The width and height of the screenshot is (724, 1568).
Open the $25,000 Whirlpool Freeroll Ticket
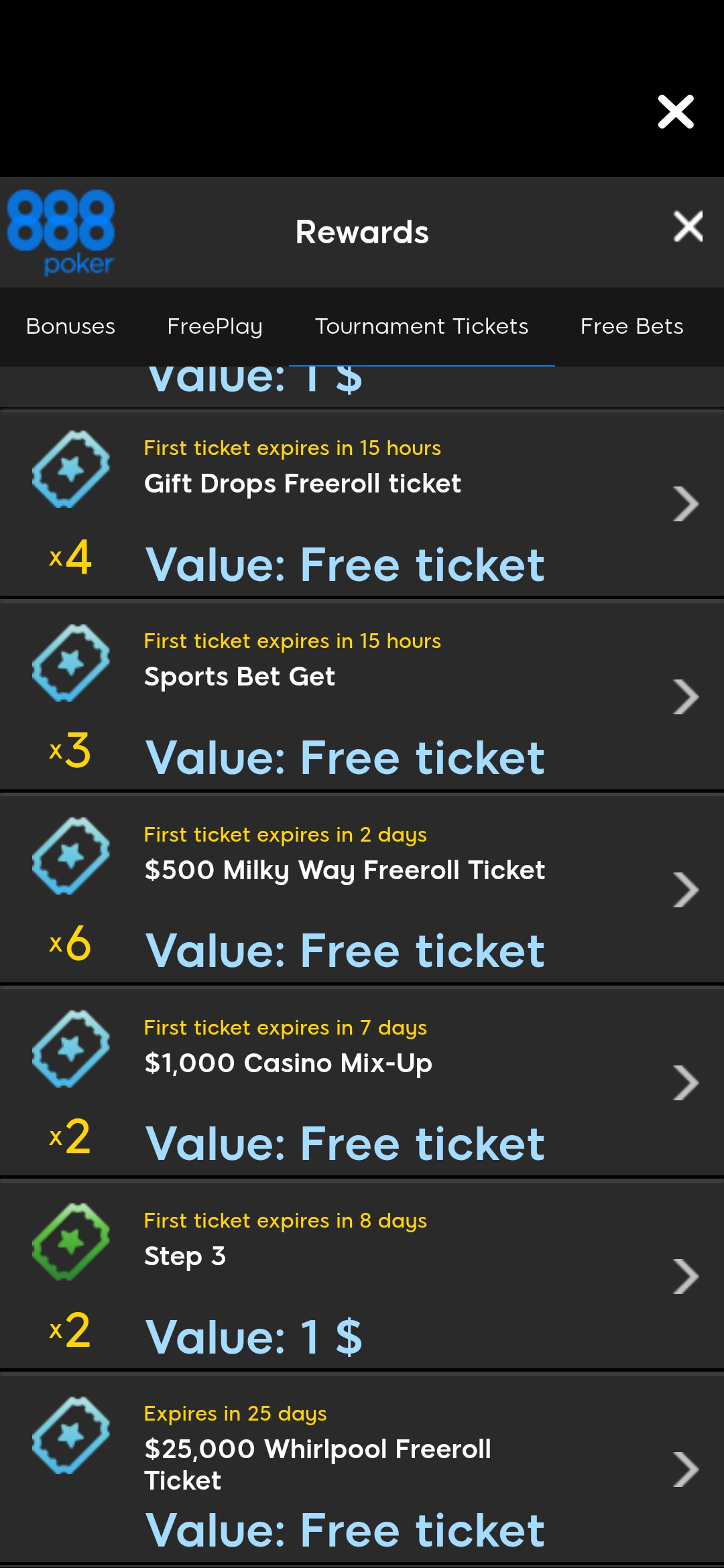(362, 1468)
